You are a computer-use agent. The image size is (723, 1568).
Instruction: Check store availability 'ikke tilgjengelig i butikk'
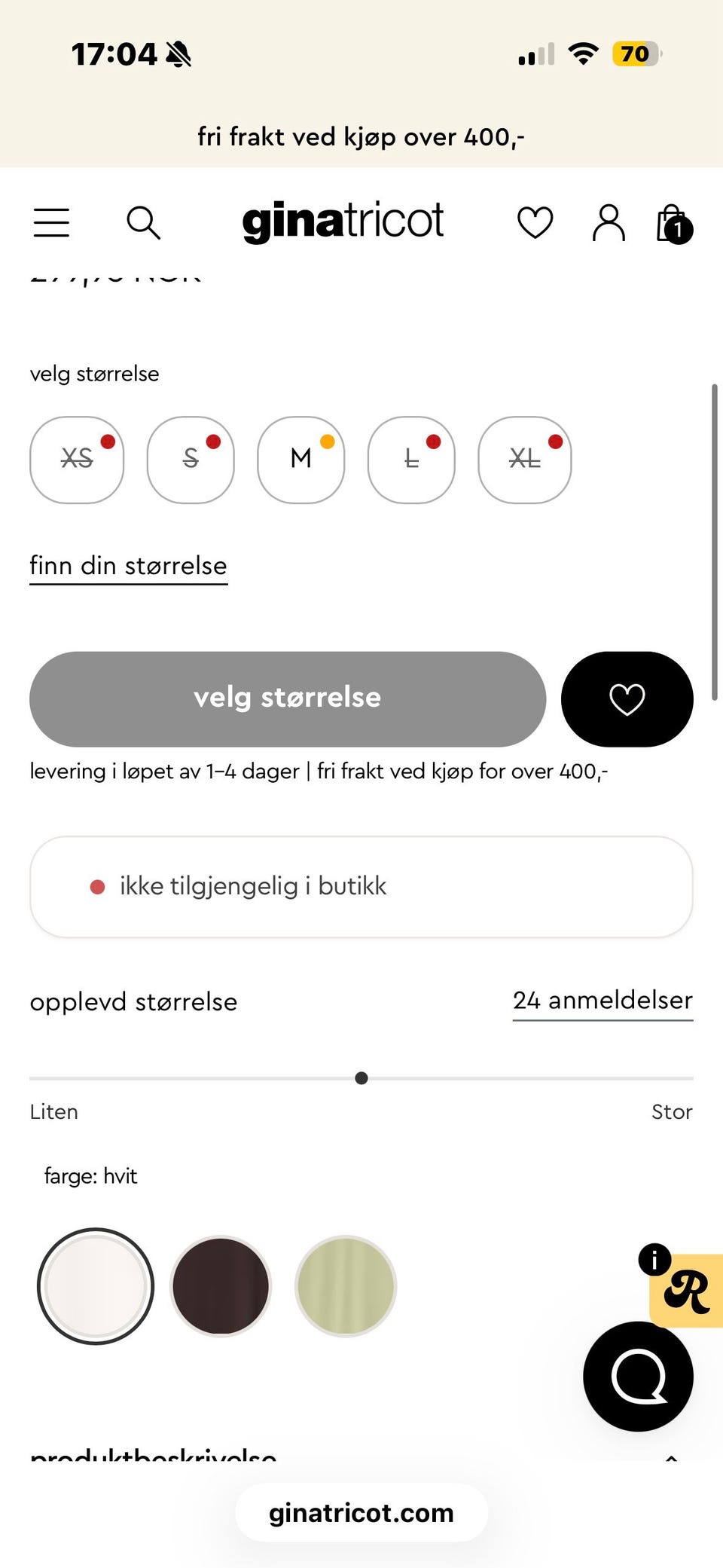point(361,887)
